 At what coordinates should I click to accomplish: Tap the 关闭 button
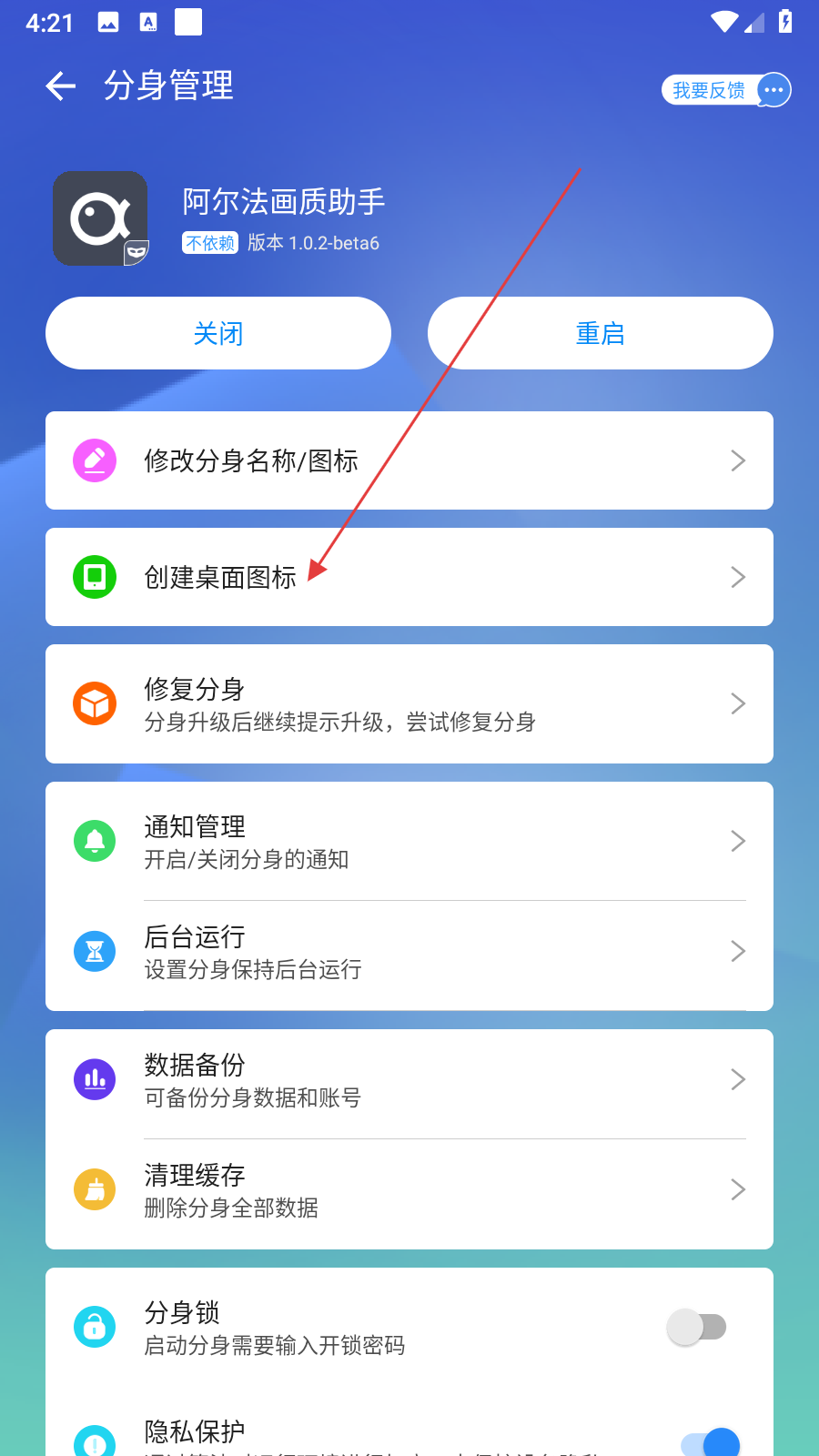pos(218,333)
